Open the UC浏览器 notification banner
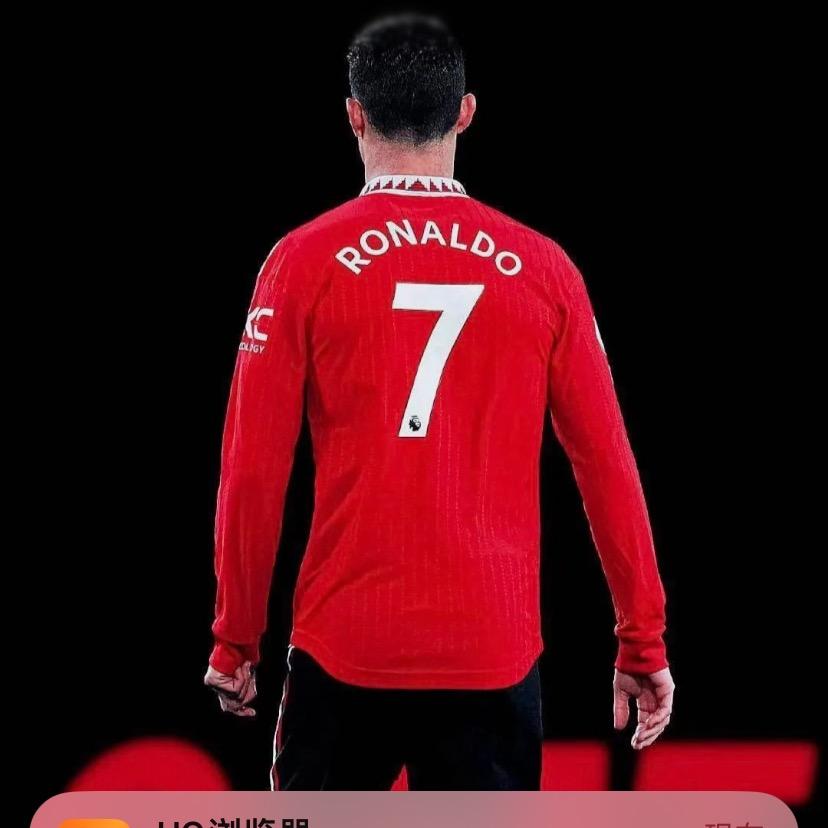This screenshot has height=828, width=828. pos(413,815)
